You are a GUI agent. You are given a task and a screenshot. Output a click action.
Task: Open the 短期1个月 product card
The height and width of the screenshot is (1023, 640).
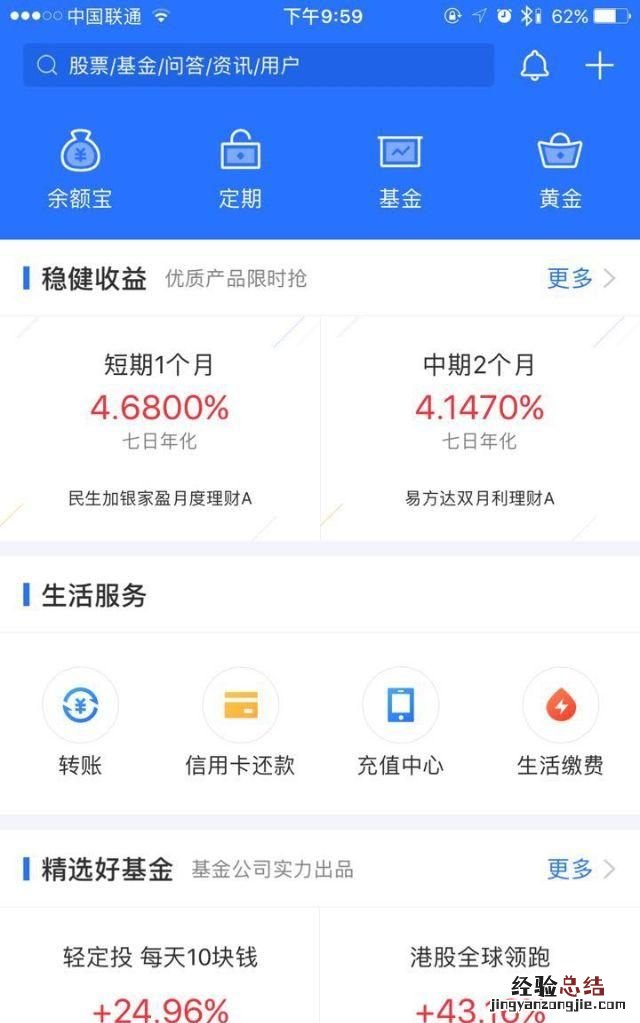click(x=160, y=428)
